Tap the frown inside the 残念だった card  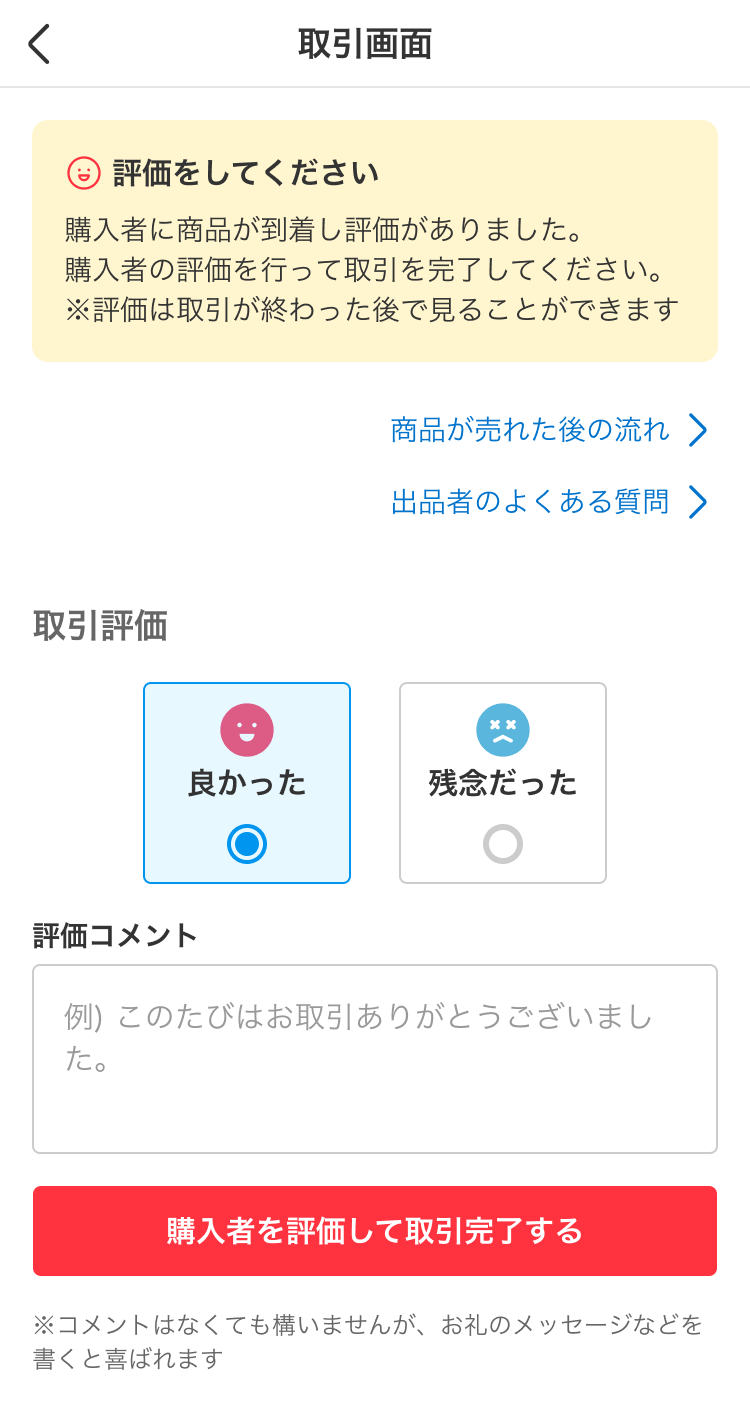point(503,730)
